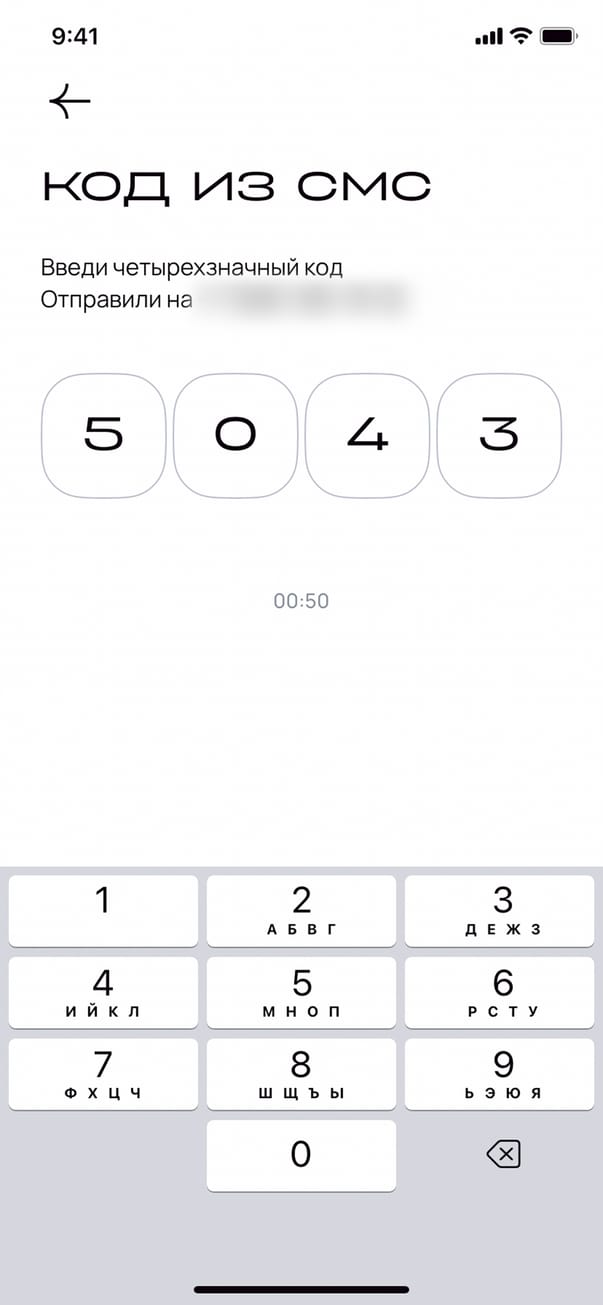Tap the 5 key on the keypad
603x1305 pixels.
point(301,991)
